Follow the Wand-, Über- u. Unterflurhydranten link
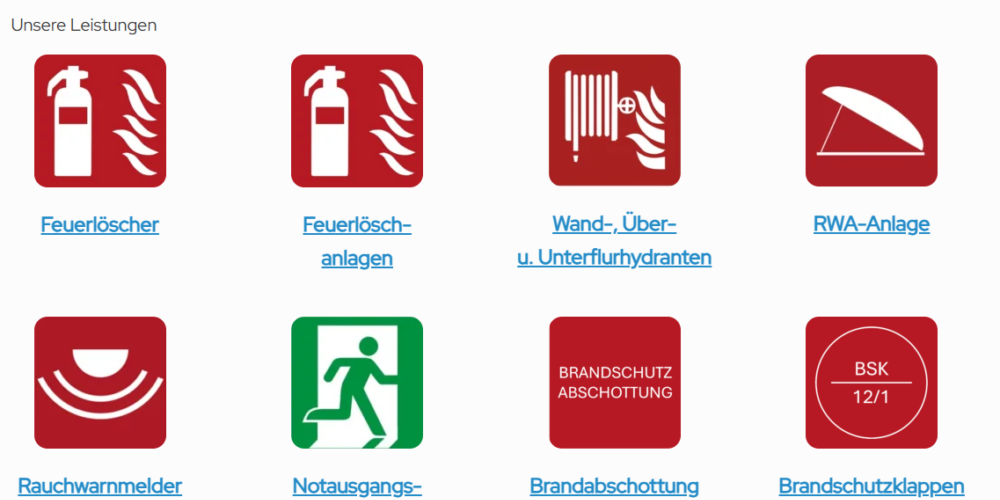The image size is (1000, 500). (x=614, y=241)
